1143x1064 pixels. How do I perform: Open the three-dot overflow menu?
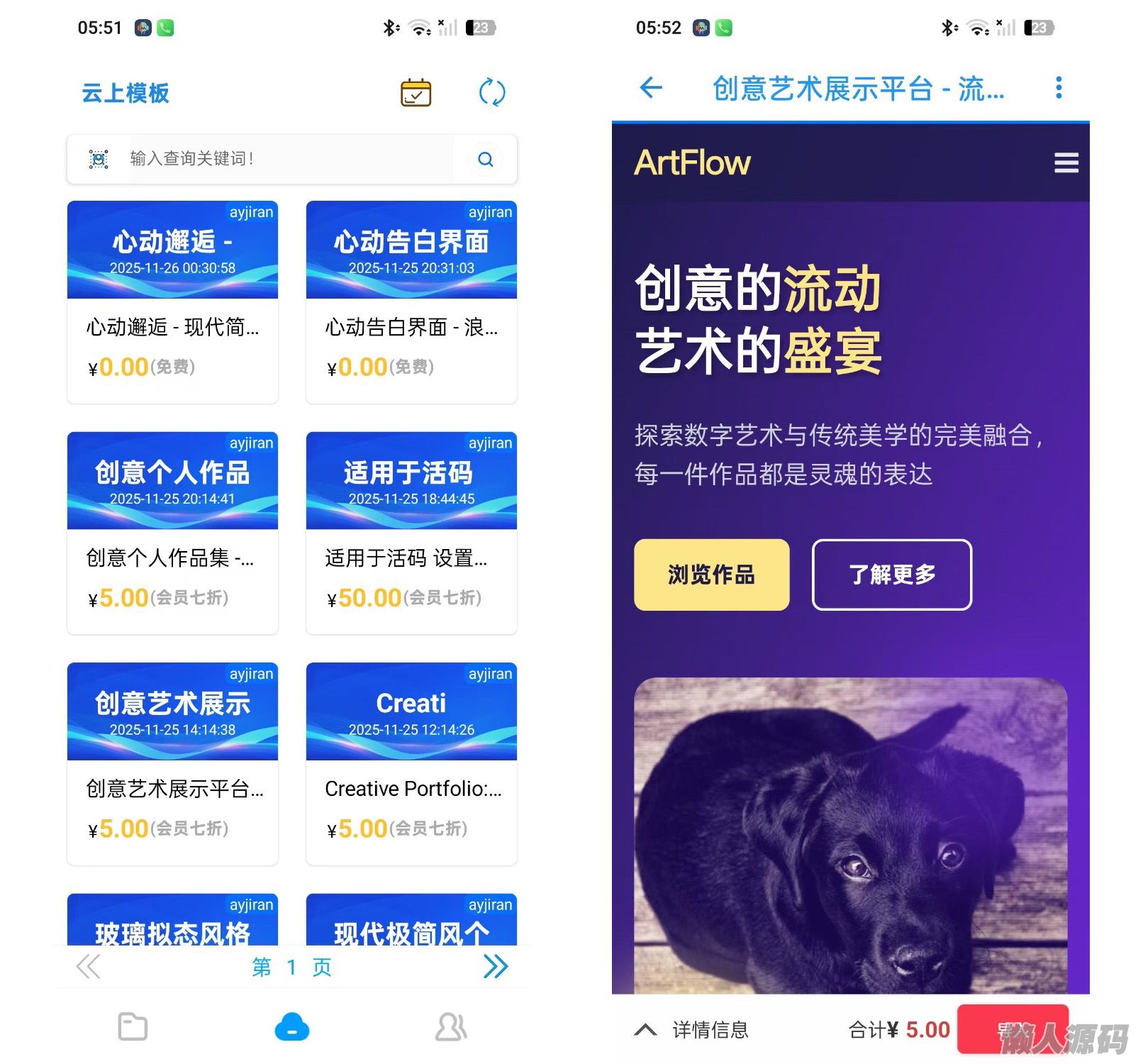(1058, 88)
